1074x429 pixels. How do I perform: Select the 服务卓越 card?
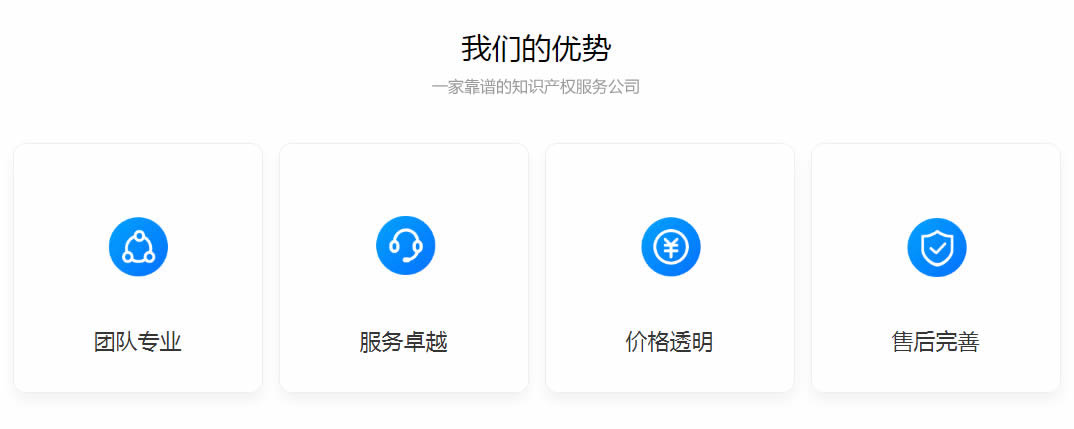404,268
